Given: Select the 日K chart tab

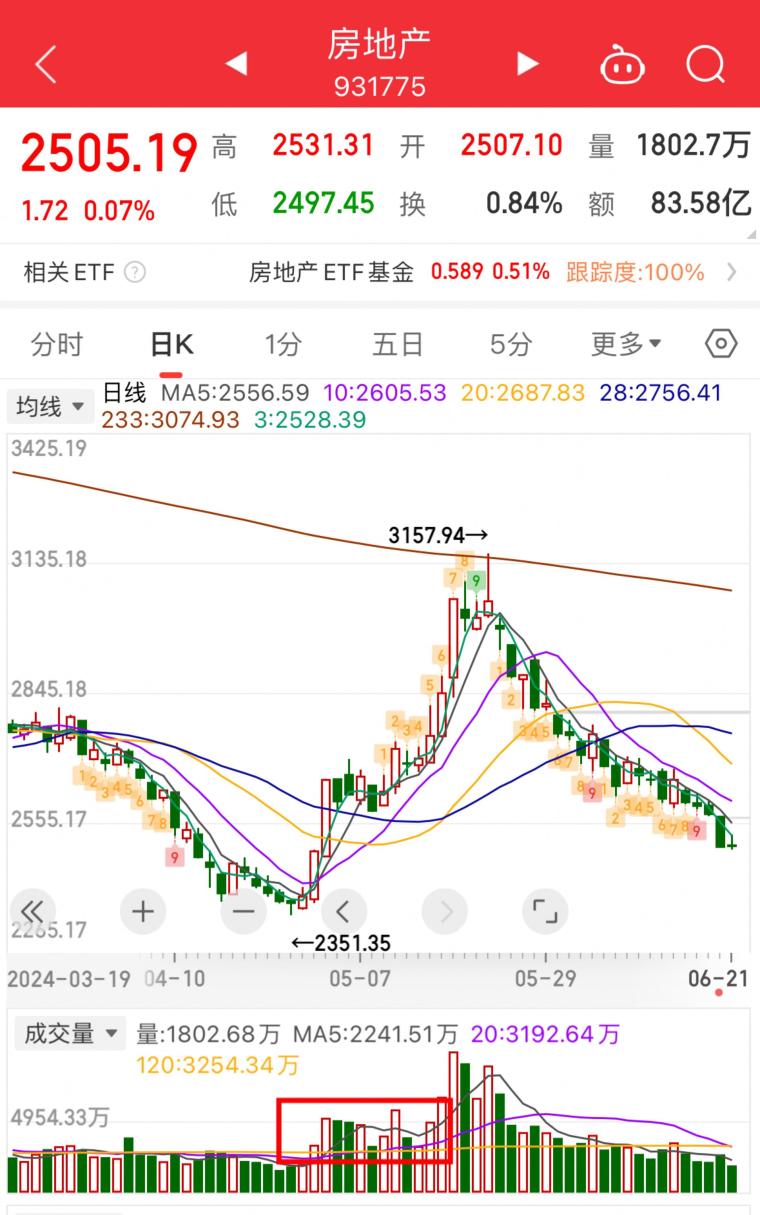Looking at the screenshot, I should 171,345.
